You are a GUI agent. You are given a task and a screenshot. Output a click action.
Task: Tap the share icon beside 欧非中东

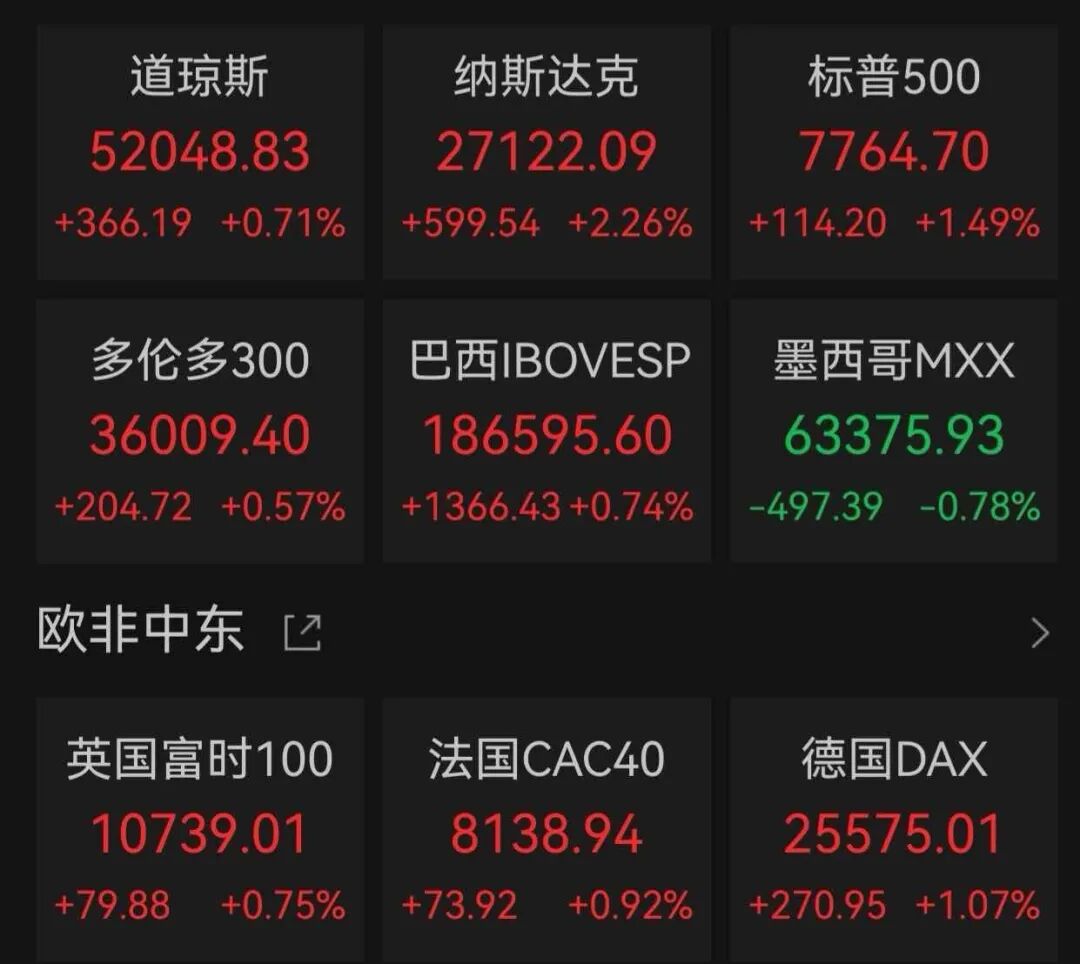(303, 632)
